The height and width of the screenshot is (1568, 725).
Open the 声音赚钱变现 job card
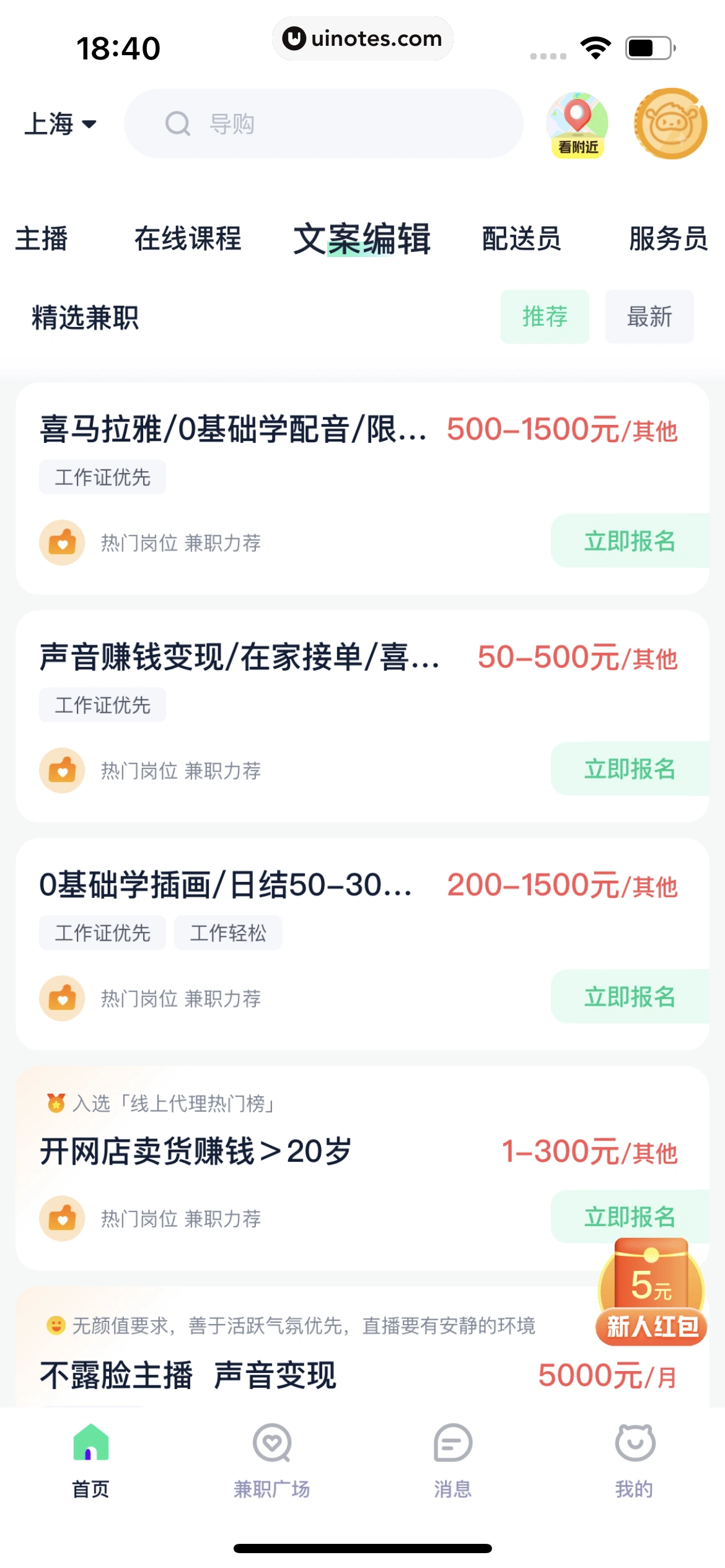239,658
